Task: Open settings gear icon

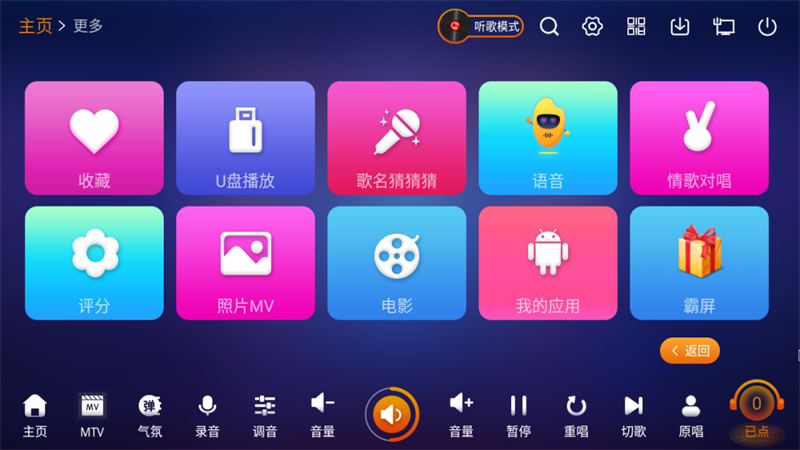Action: click(x=593, y=27)
